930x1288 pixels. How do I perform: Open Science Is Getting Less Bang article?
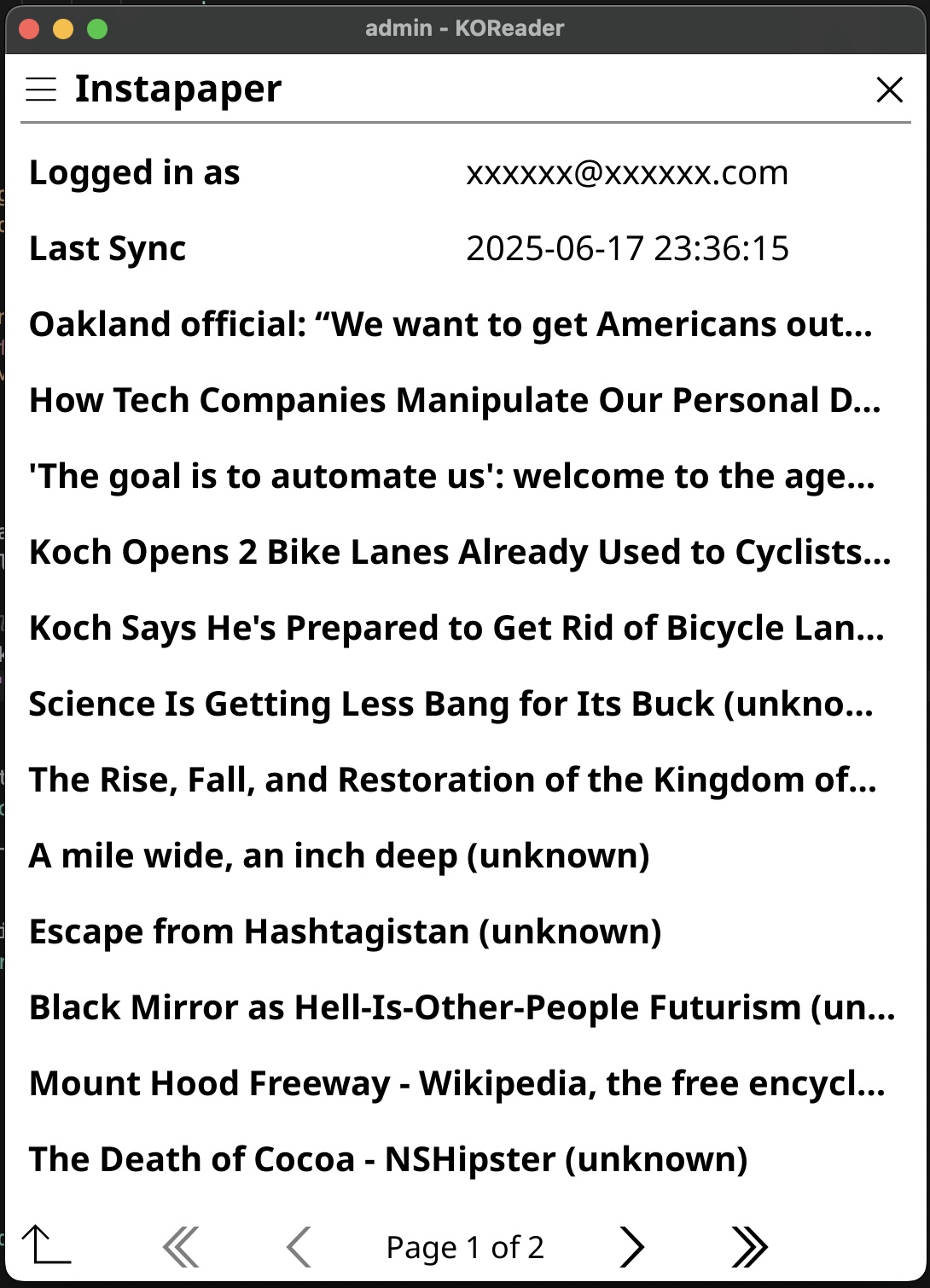[x=450, y=705]
